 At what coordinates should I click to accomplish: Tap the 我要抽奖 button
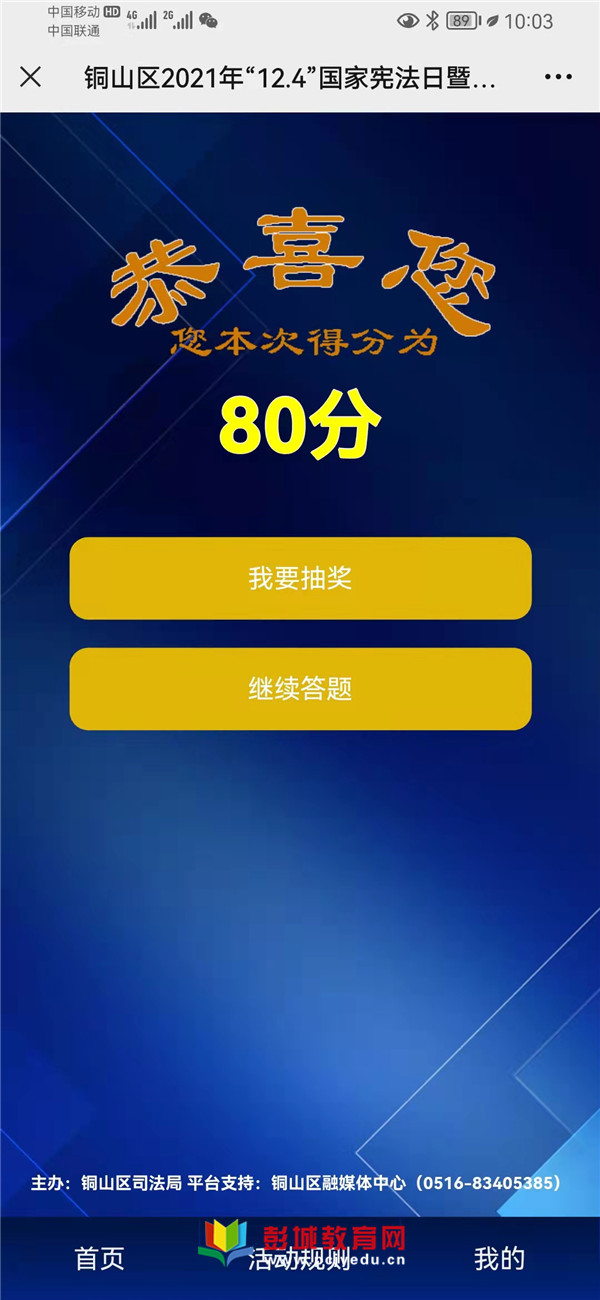[300, 578]
